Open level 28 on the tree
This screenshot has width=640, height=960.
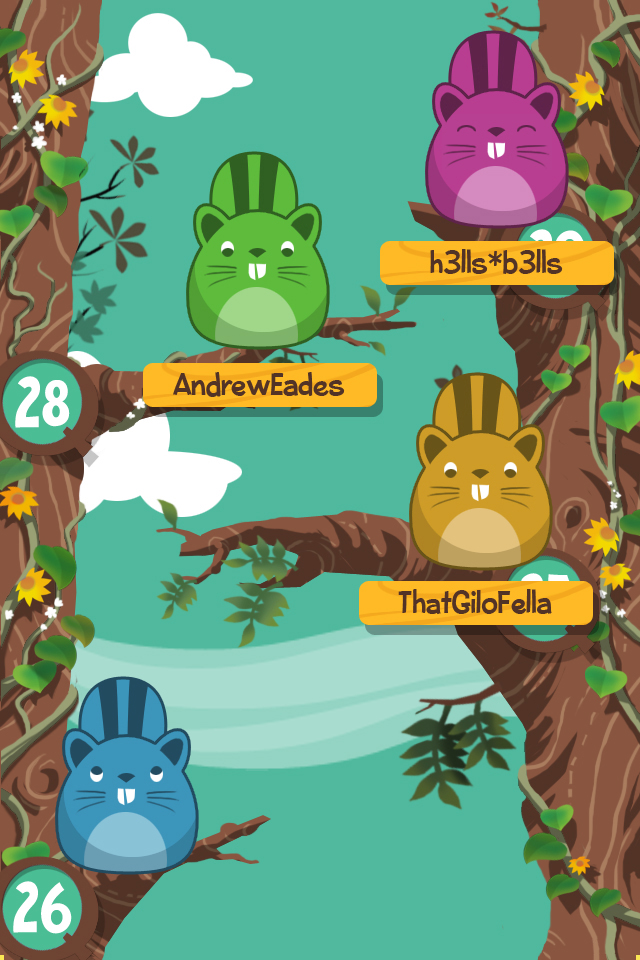pos(42,404)
